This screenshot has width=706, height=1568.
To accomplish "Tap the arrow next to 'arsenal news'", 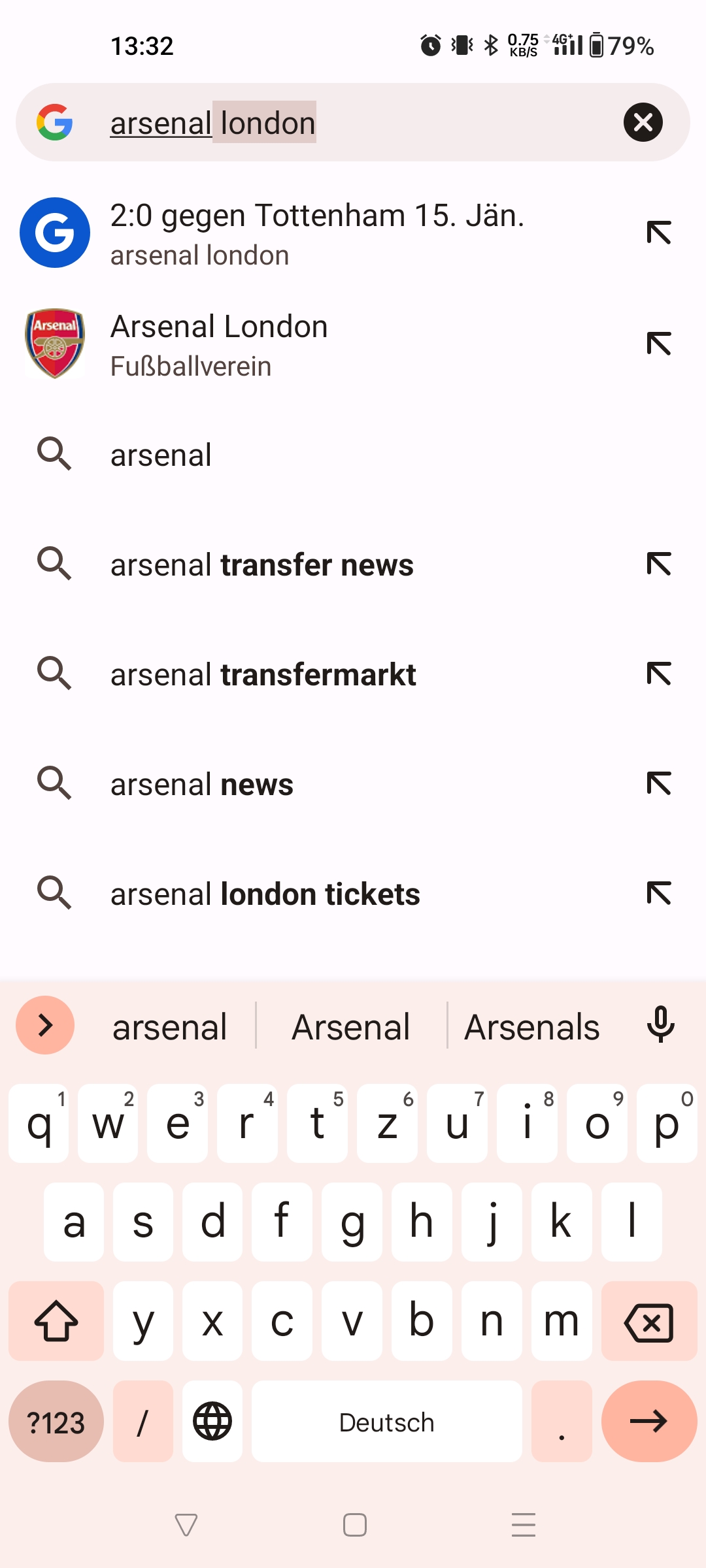I will point(659,784).
